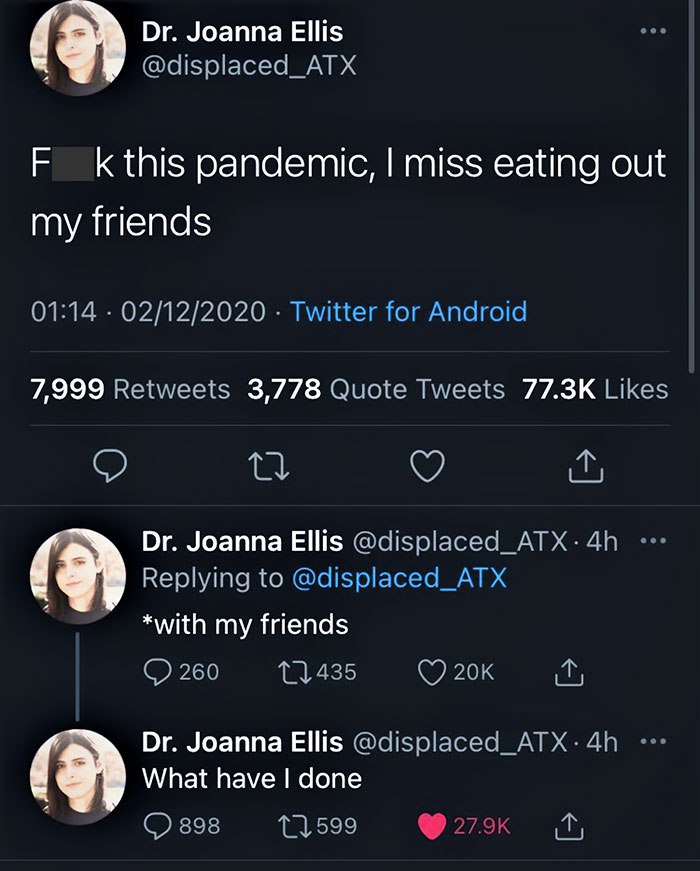
Task: Open overflow menu on "What have I done" tweet
Action: [x=654, y=742]
